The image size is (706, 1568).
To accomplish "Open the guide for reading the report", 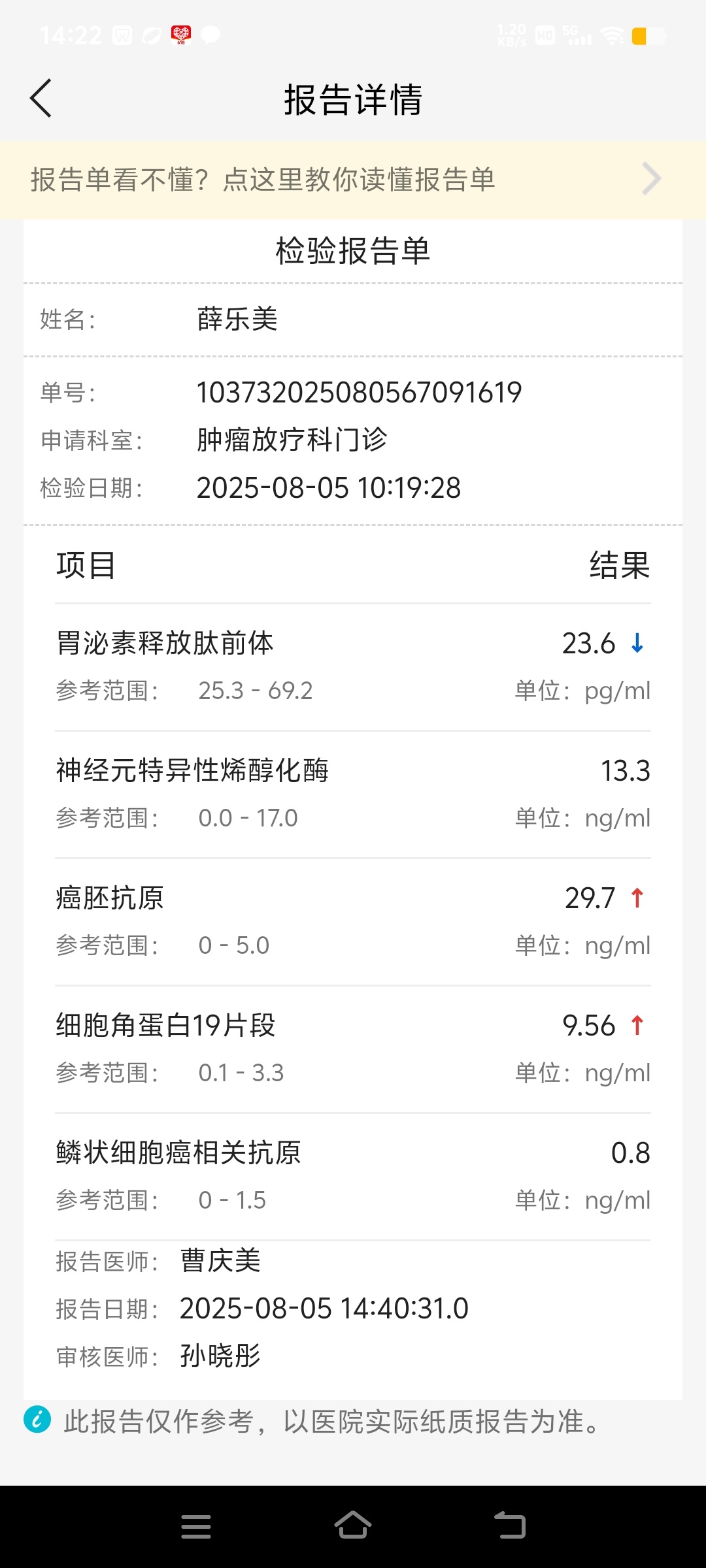I will pyautogui.click(x=353, y=180).
